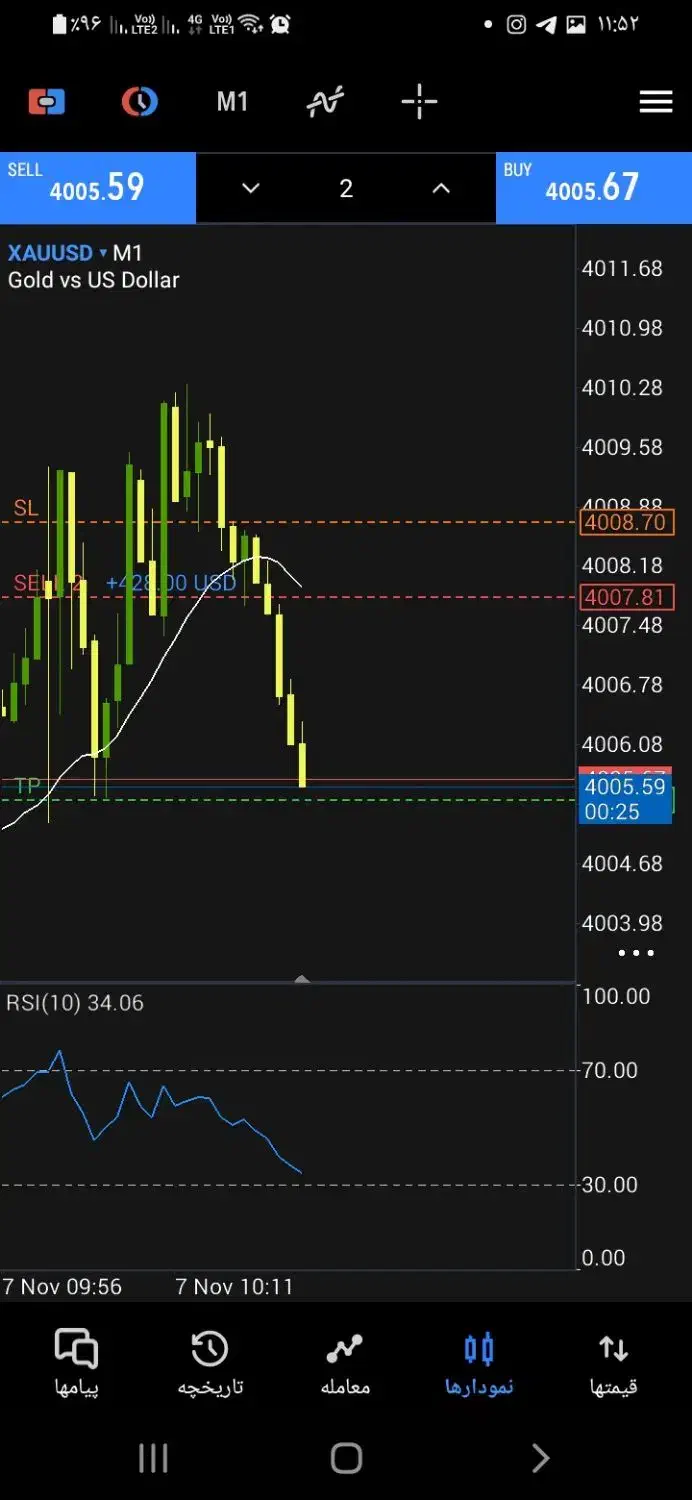The image size is (692, 1500).
Task: Open the hamburger menu
Action: click(x=655, y=102)
